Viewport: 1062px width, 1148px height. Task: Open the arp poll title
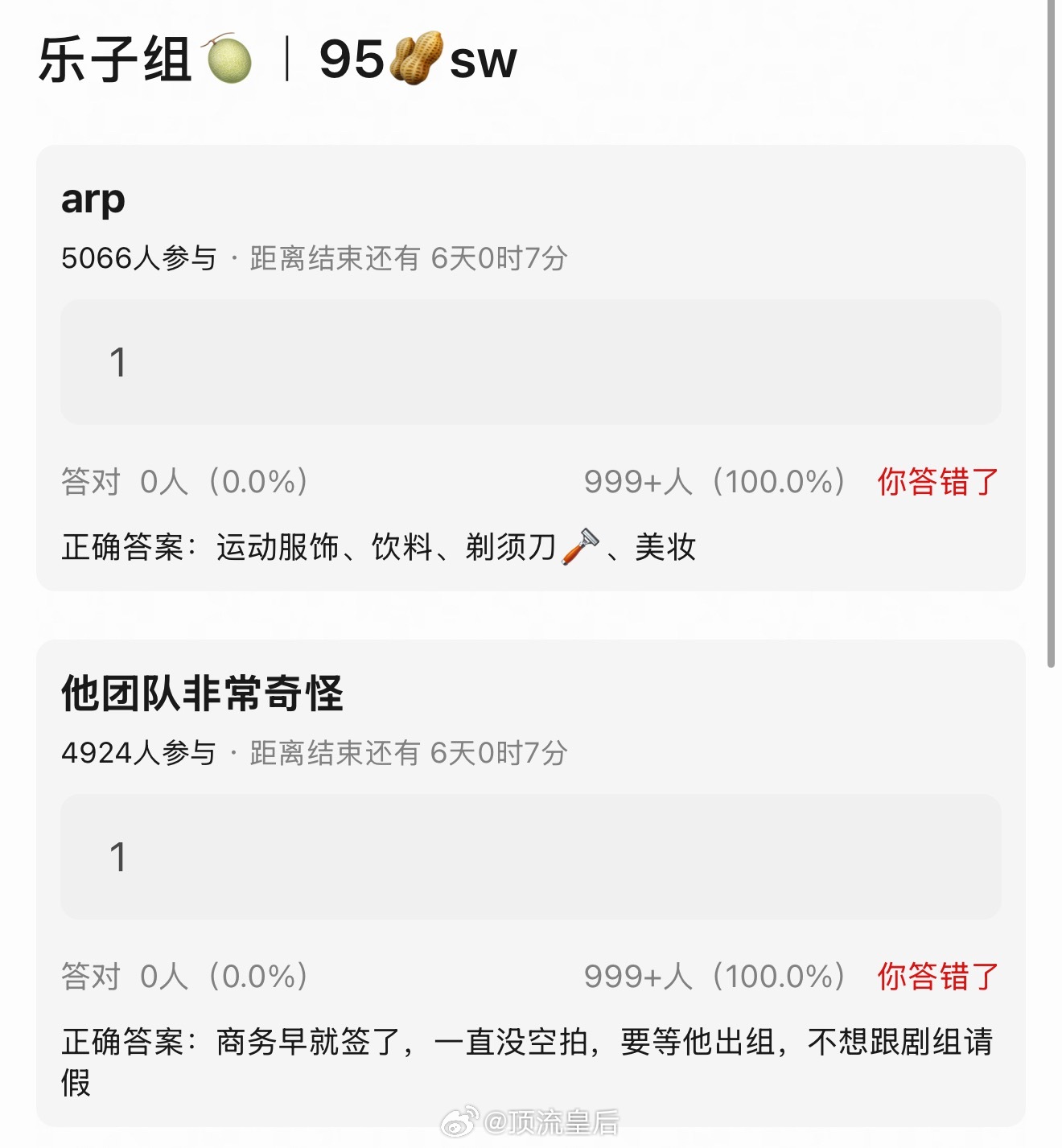93,200
